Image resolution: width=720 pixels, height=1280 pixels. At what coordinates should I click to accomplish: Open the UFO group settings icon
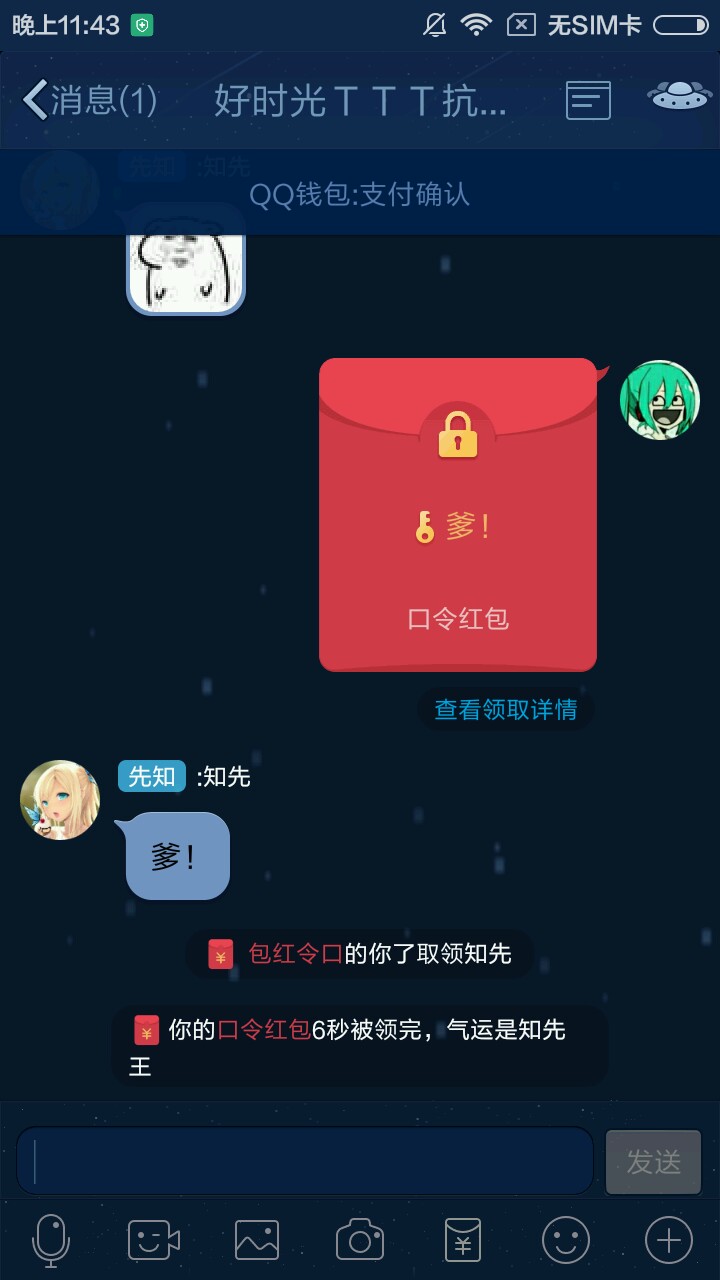pos(679,97)
